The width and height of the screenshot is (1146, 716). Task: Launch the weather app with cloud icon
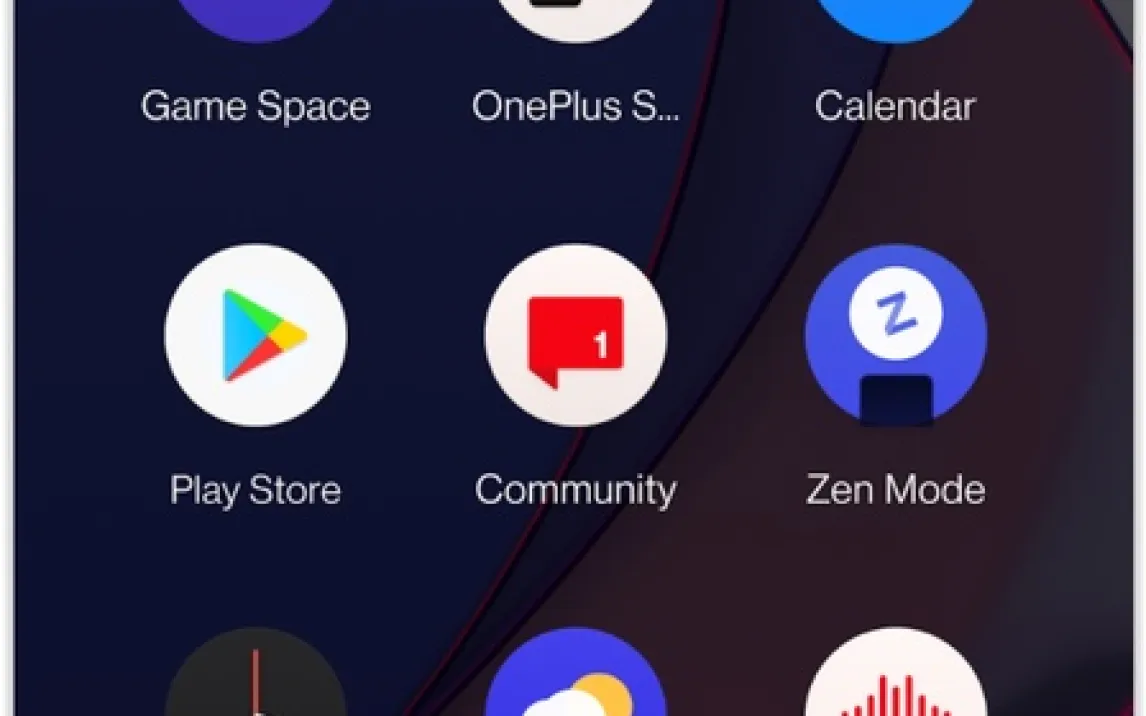coord(575,680)
